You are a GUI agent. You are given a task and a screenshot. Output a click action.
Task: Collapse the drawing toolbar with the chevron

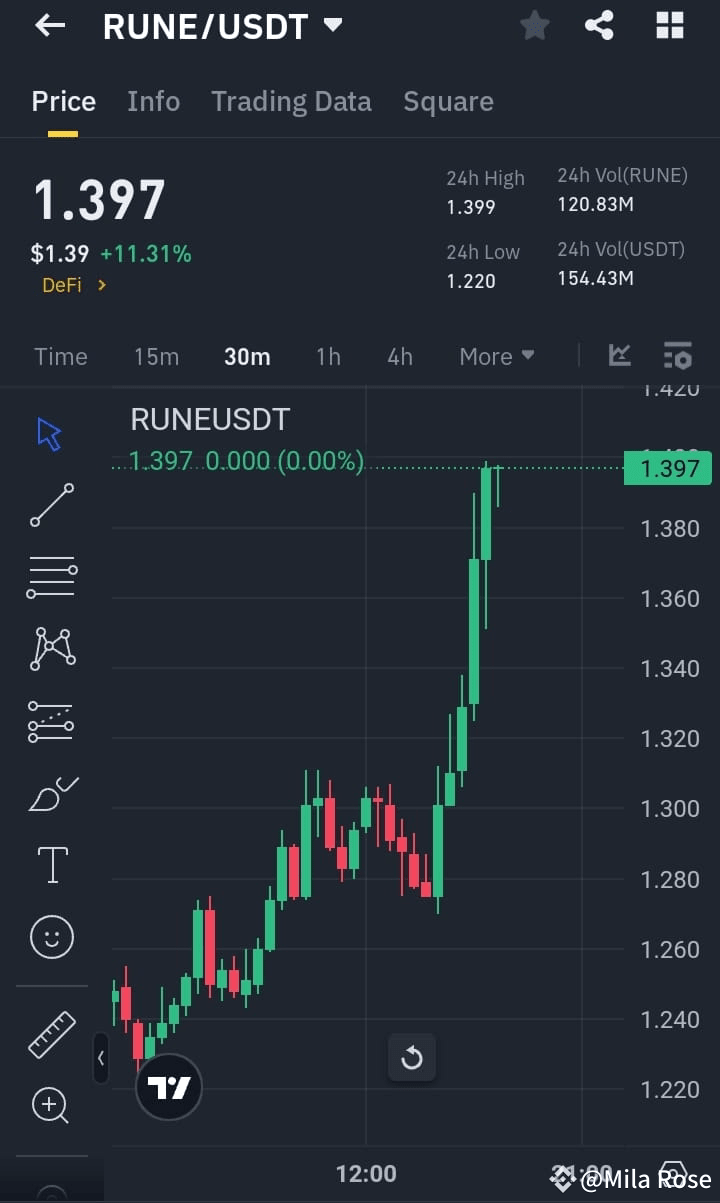pyautogui.click(x=101, y=1058)
